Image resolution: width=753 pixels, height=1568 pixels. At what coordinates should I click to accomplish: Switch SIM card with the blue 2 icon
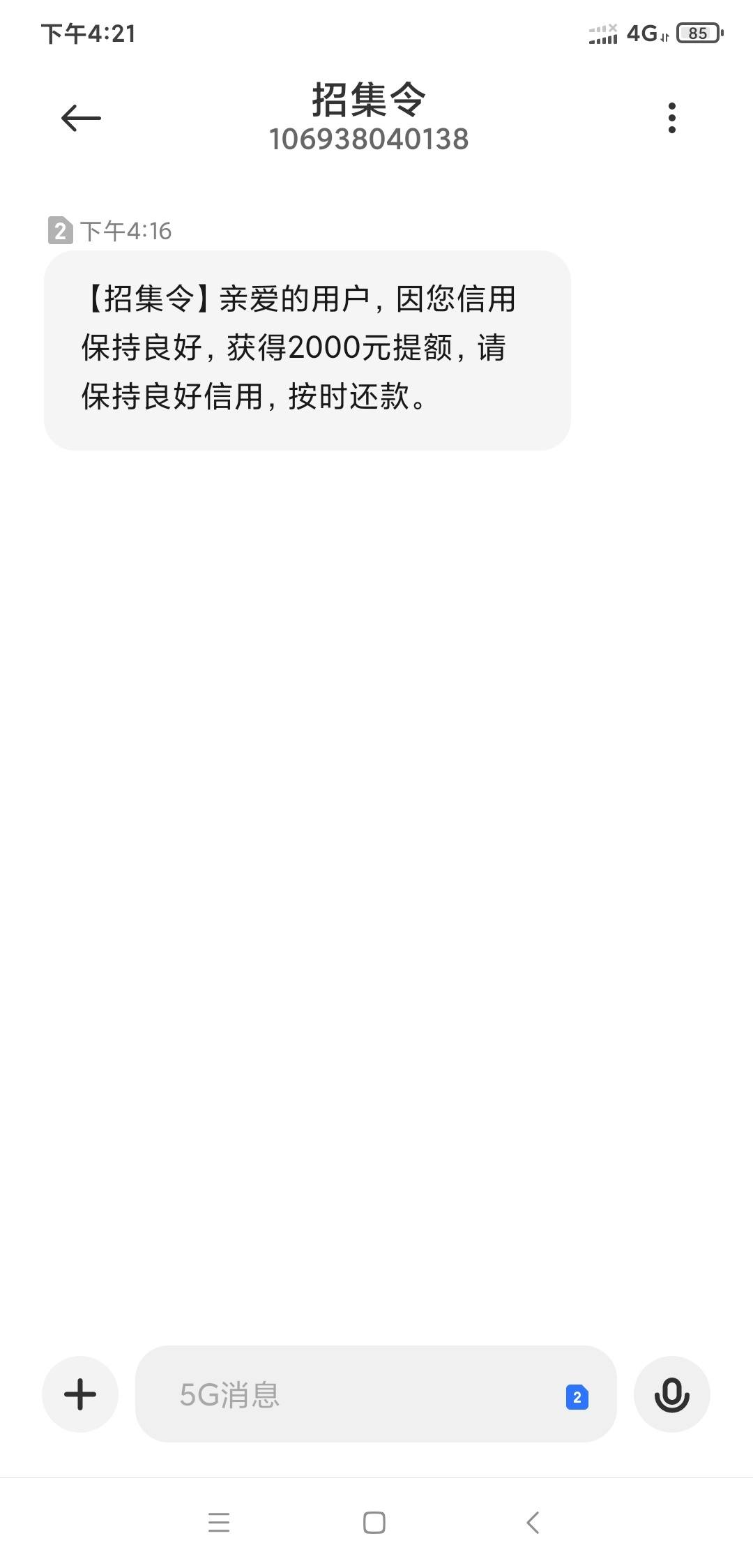pos(577,1397)
